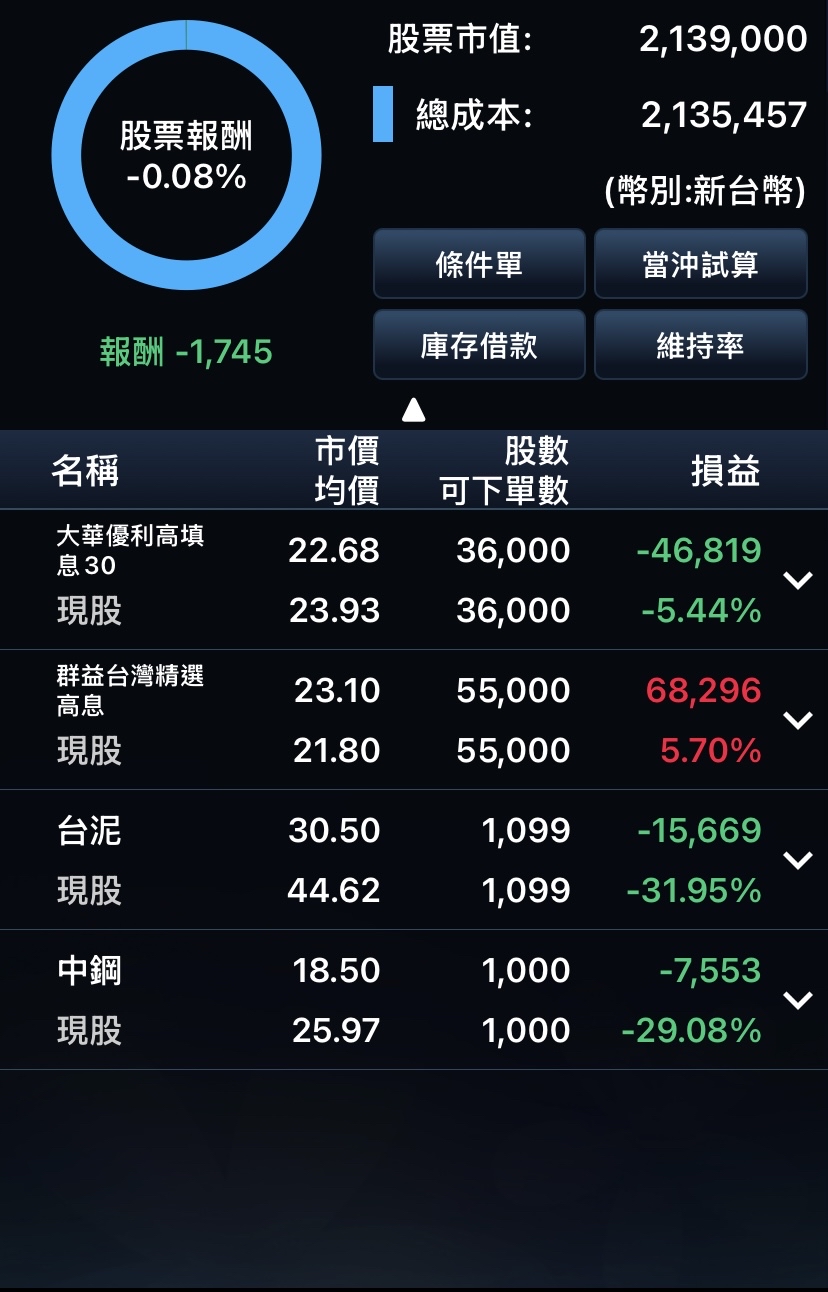Expand the 大華優利高填息30 holding row
This screenshot has width=828, height=1292.
797,580
